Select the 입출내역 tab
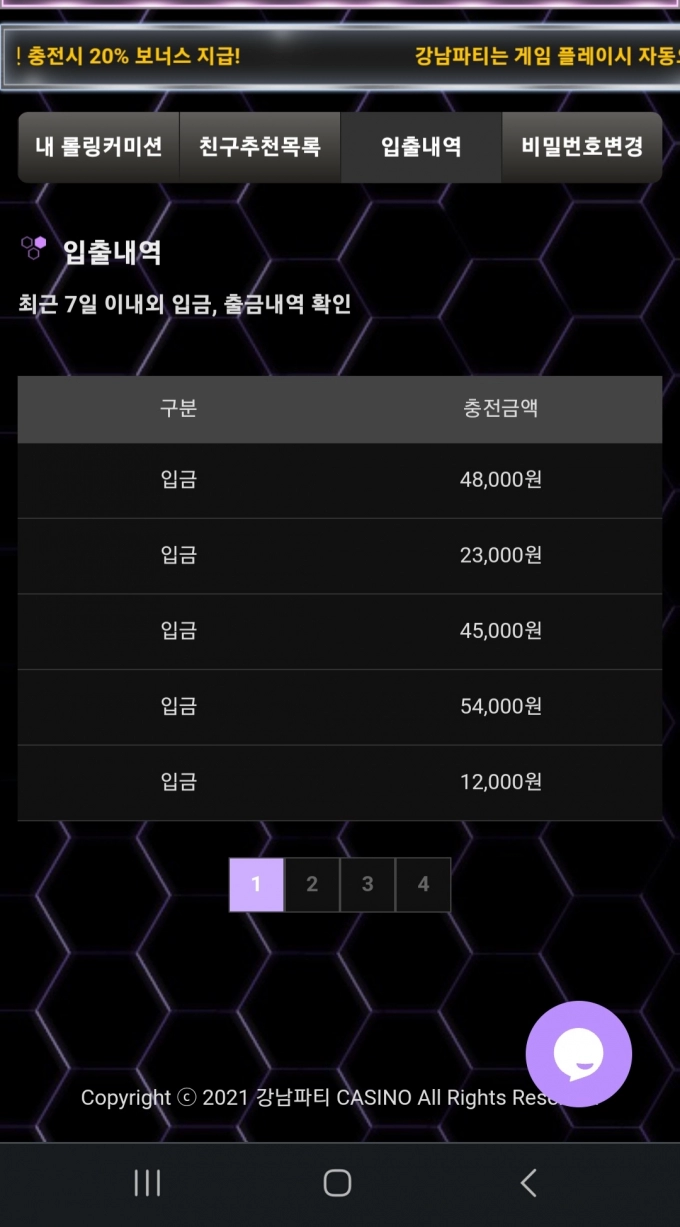The height and width of the screenshot is (1227, 680). coord(421,147)
